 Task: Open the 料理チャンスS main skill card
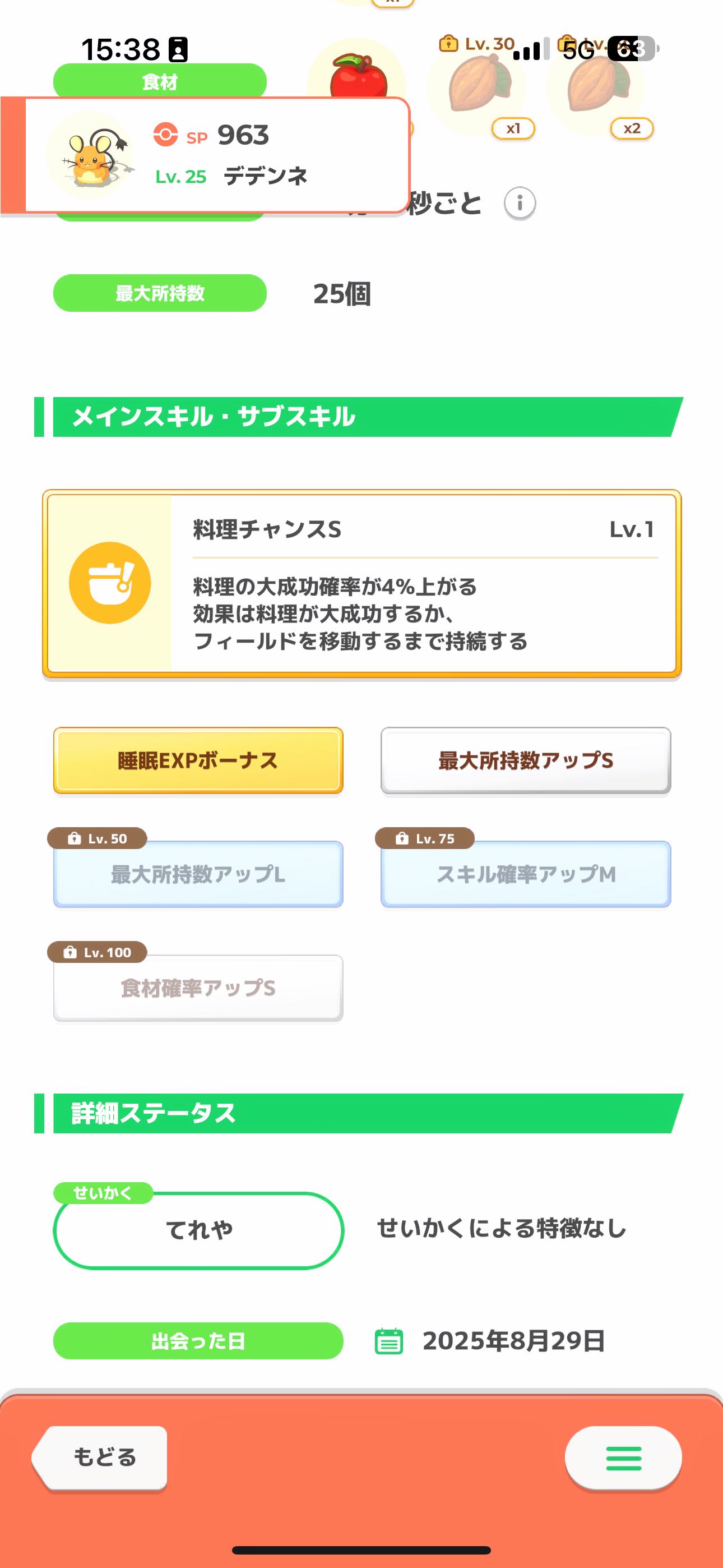361,584
